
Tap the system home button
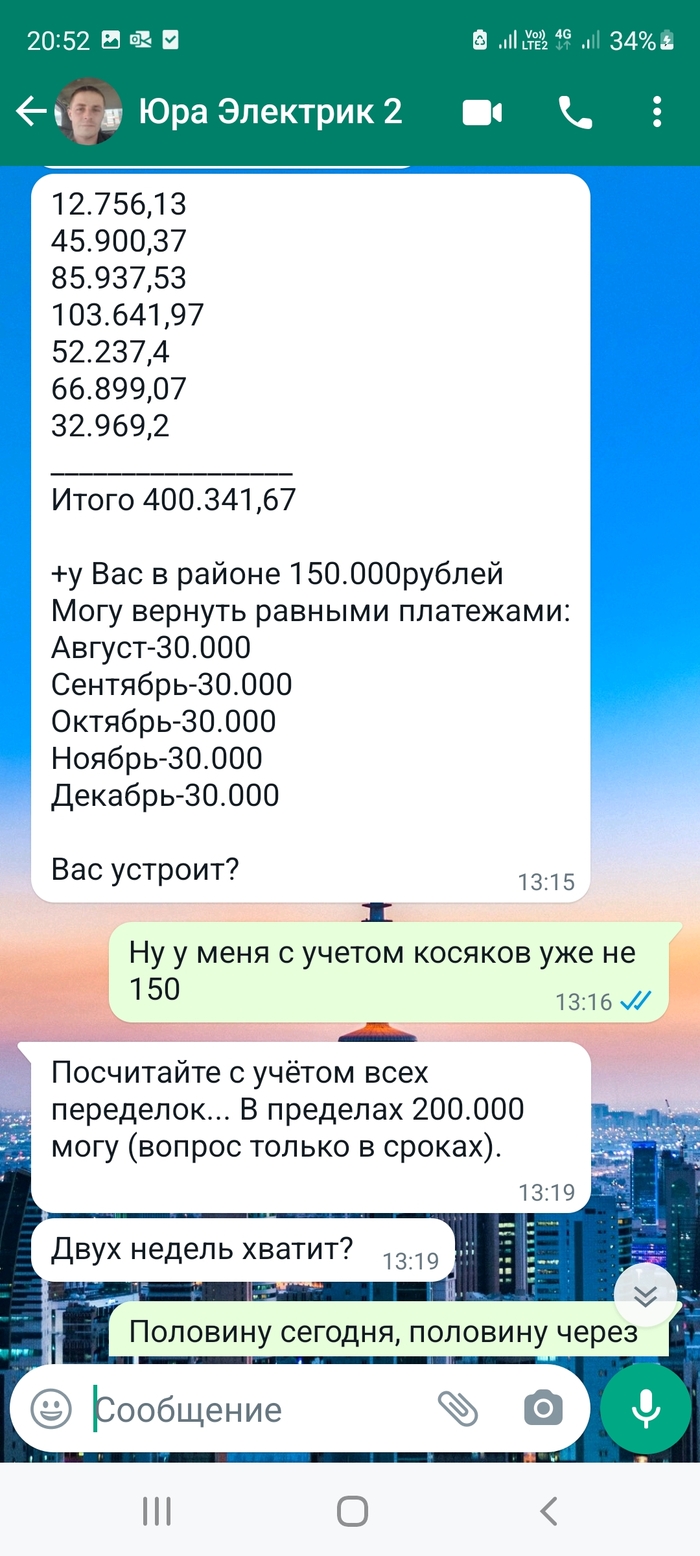click(x=352, y=1511)
